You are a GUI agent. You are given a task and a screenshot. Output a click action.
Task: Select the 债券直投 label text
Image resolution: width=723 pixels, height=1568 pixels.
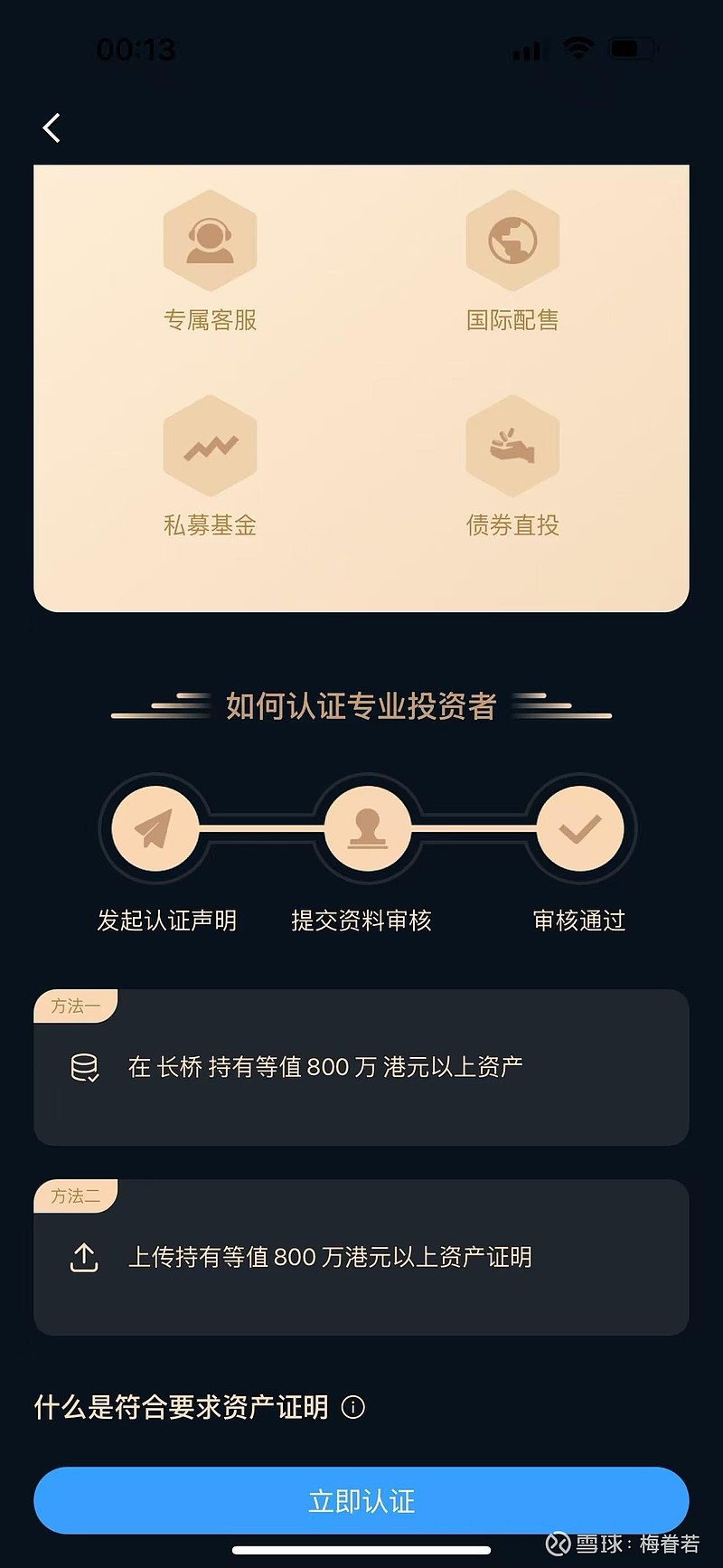[x=512, y=524]
